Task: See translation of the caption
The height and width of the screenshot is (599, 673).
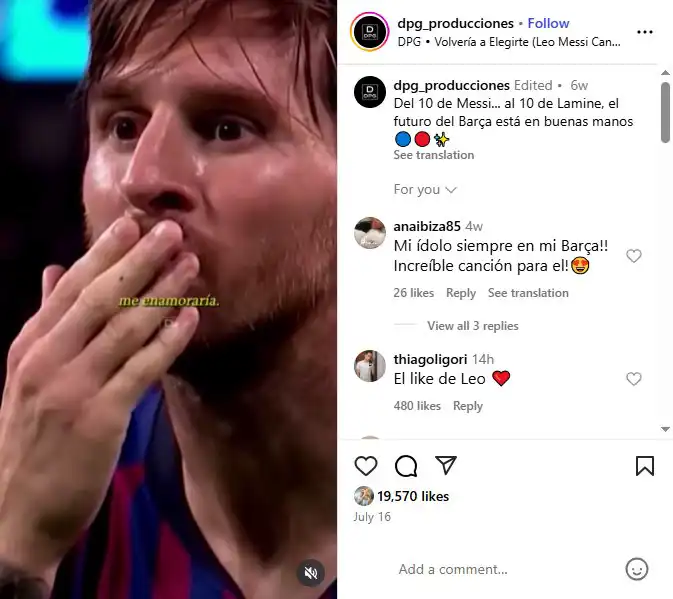Action: pos(434,155)
